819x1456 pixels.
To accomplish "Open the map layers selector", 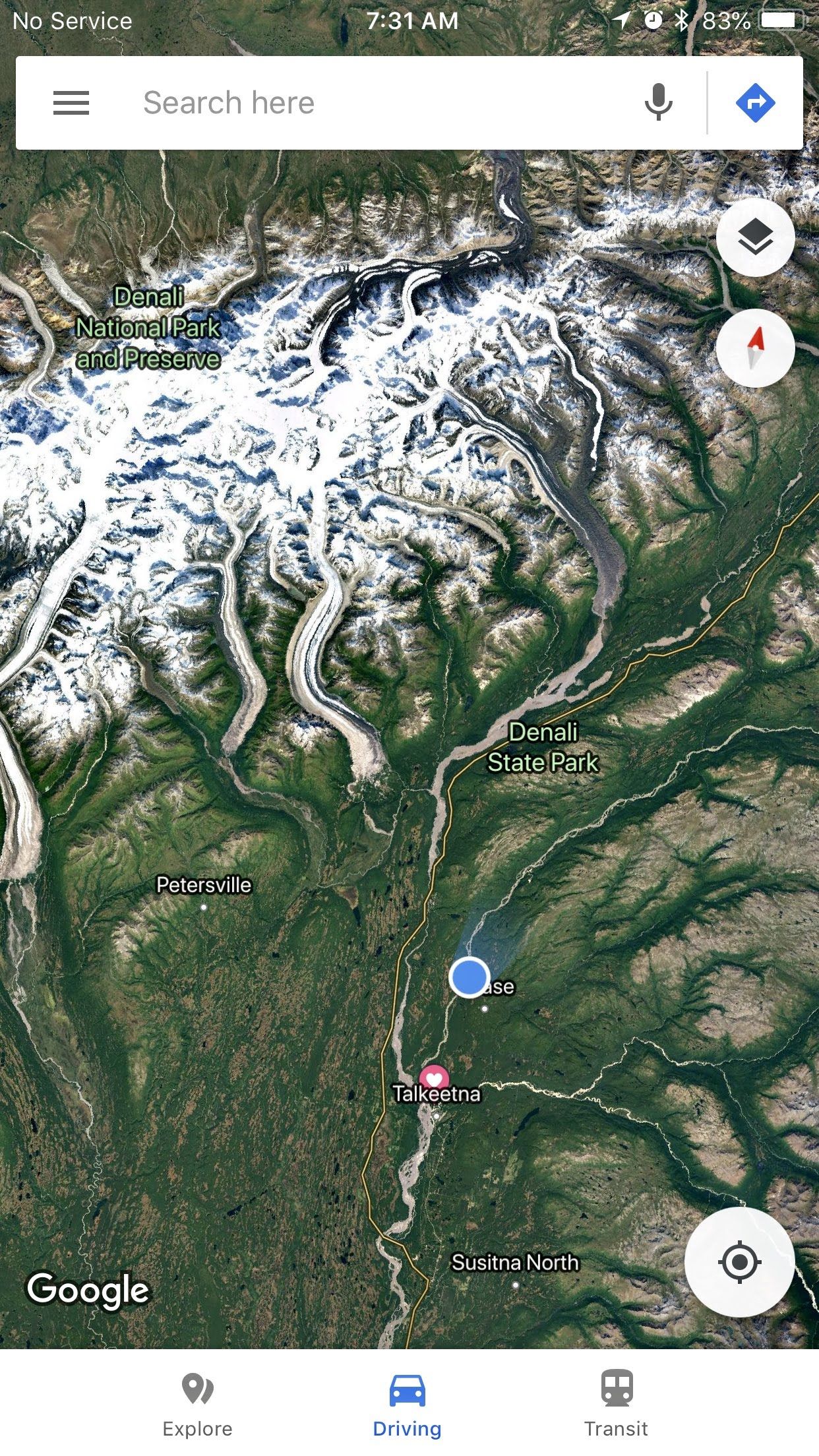I will coord(755,237).
